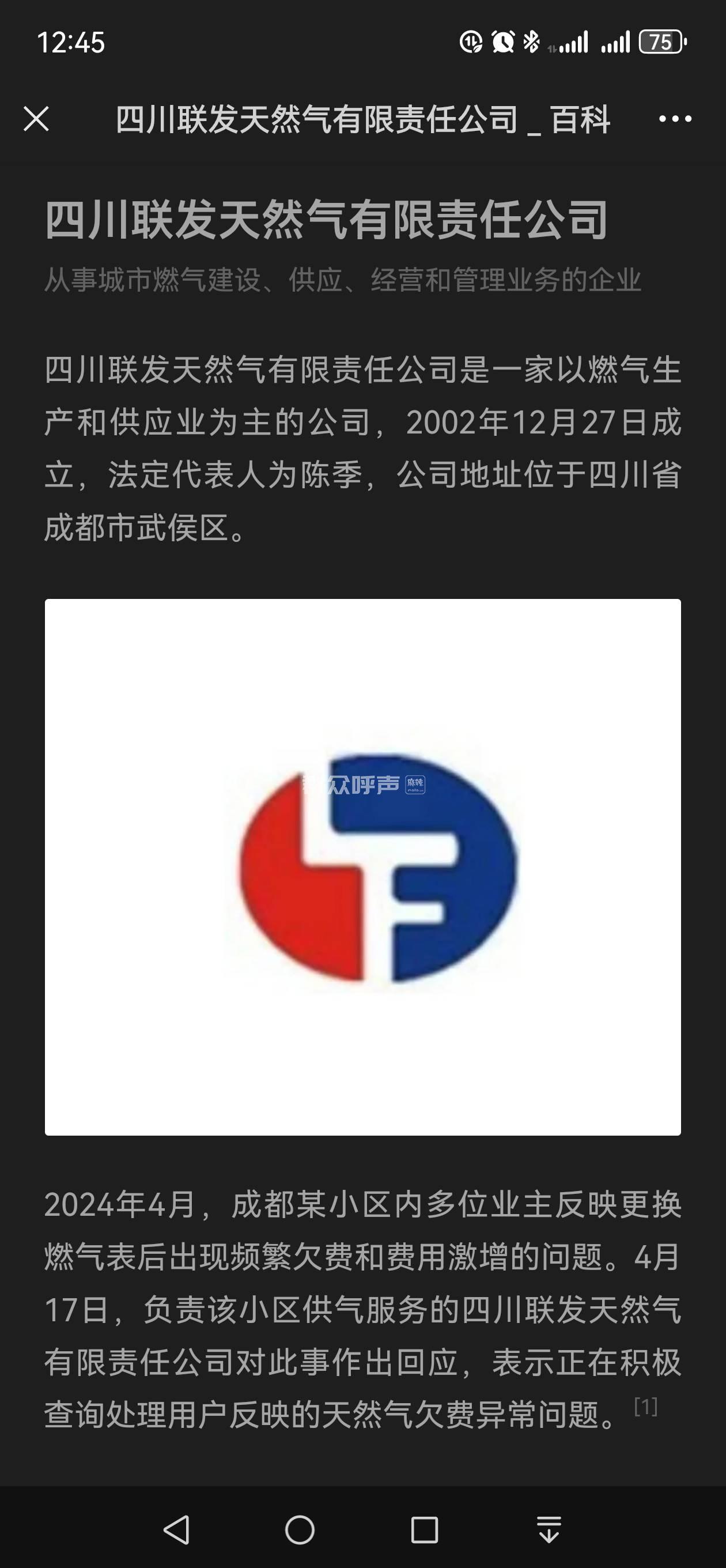
Task: Open citation reference [1]
Action: [646, 1407]
